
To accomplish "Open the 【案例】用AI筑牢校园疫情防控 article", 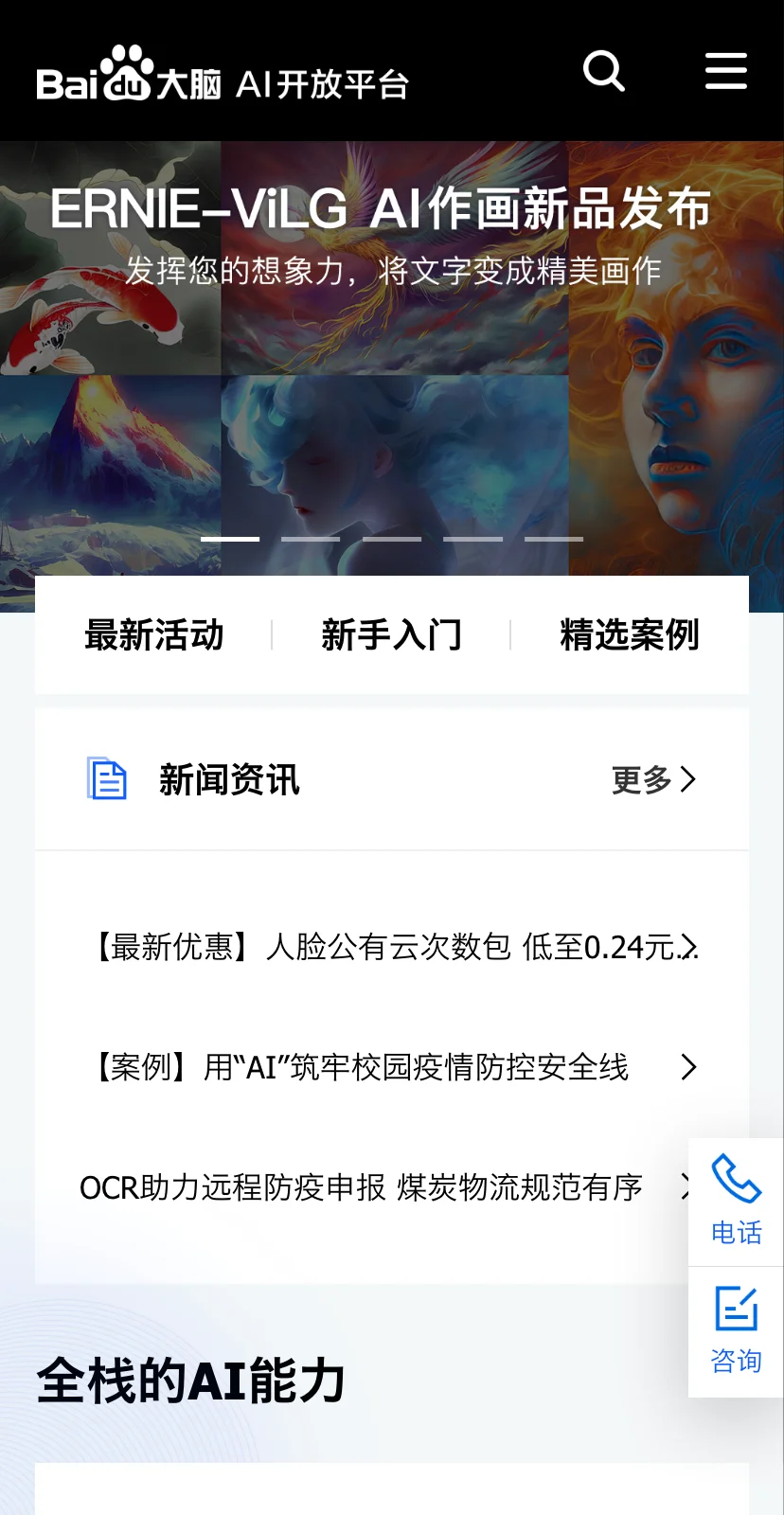I will click(392, 1067).
